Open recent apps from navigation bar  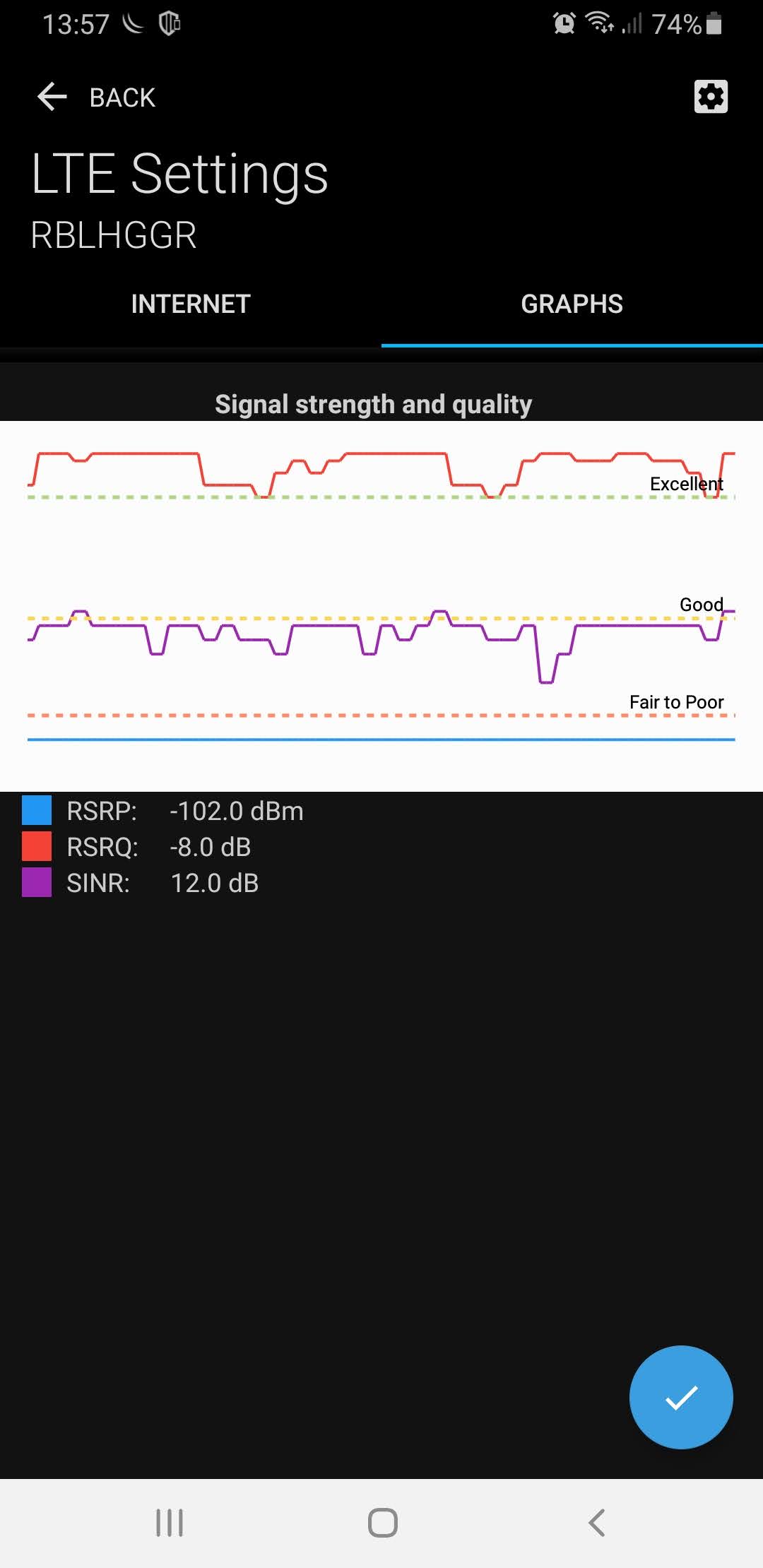[x=170, y=1522]
